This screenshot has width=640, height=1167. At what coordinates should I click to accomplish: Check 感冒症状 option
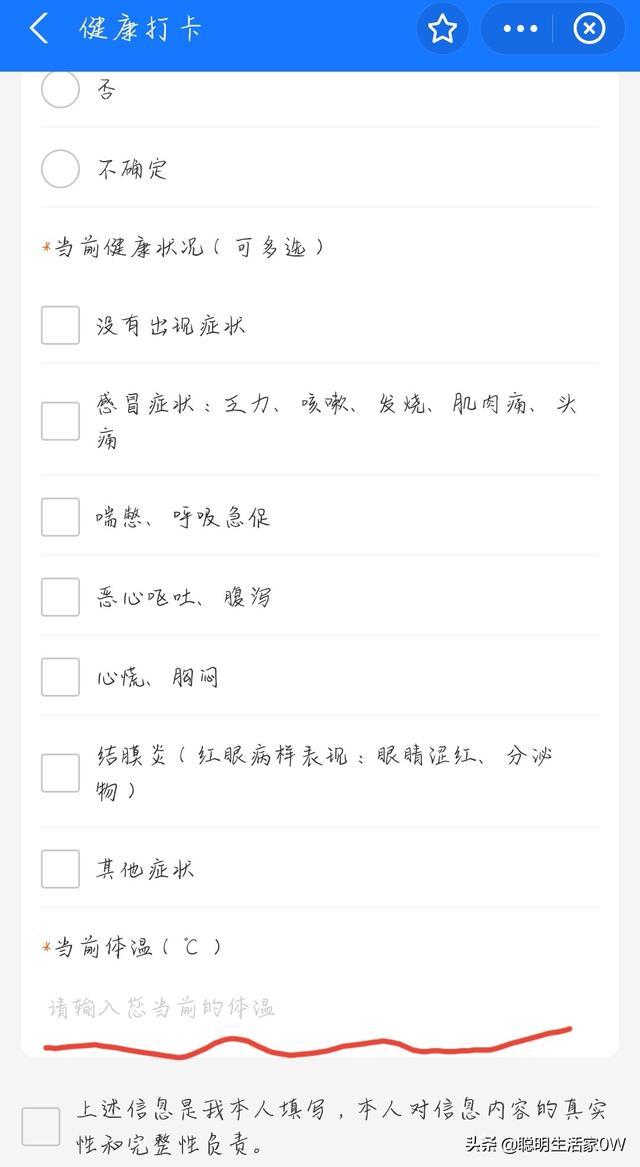[x=60, y=421]
